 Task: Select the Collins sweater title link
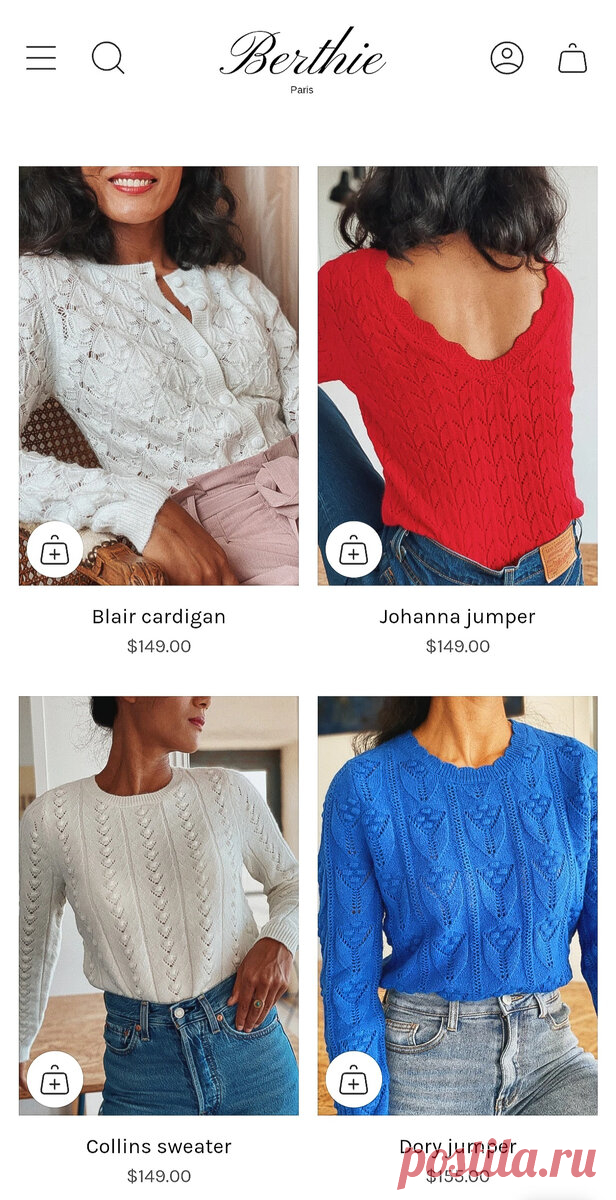tap(159, 1147)
